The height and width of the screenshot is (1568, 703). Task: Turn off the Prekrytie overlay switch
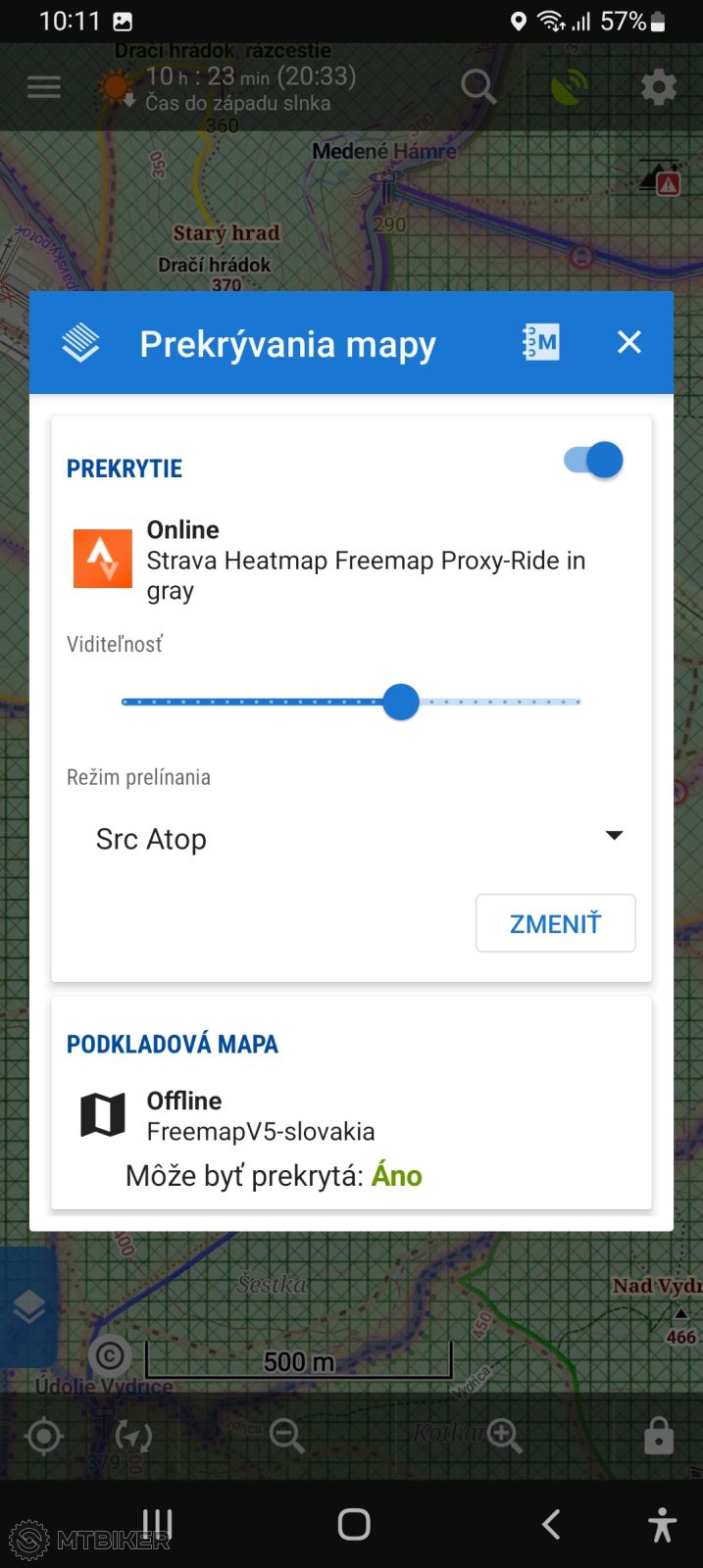pos(594,460)
